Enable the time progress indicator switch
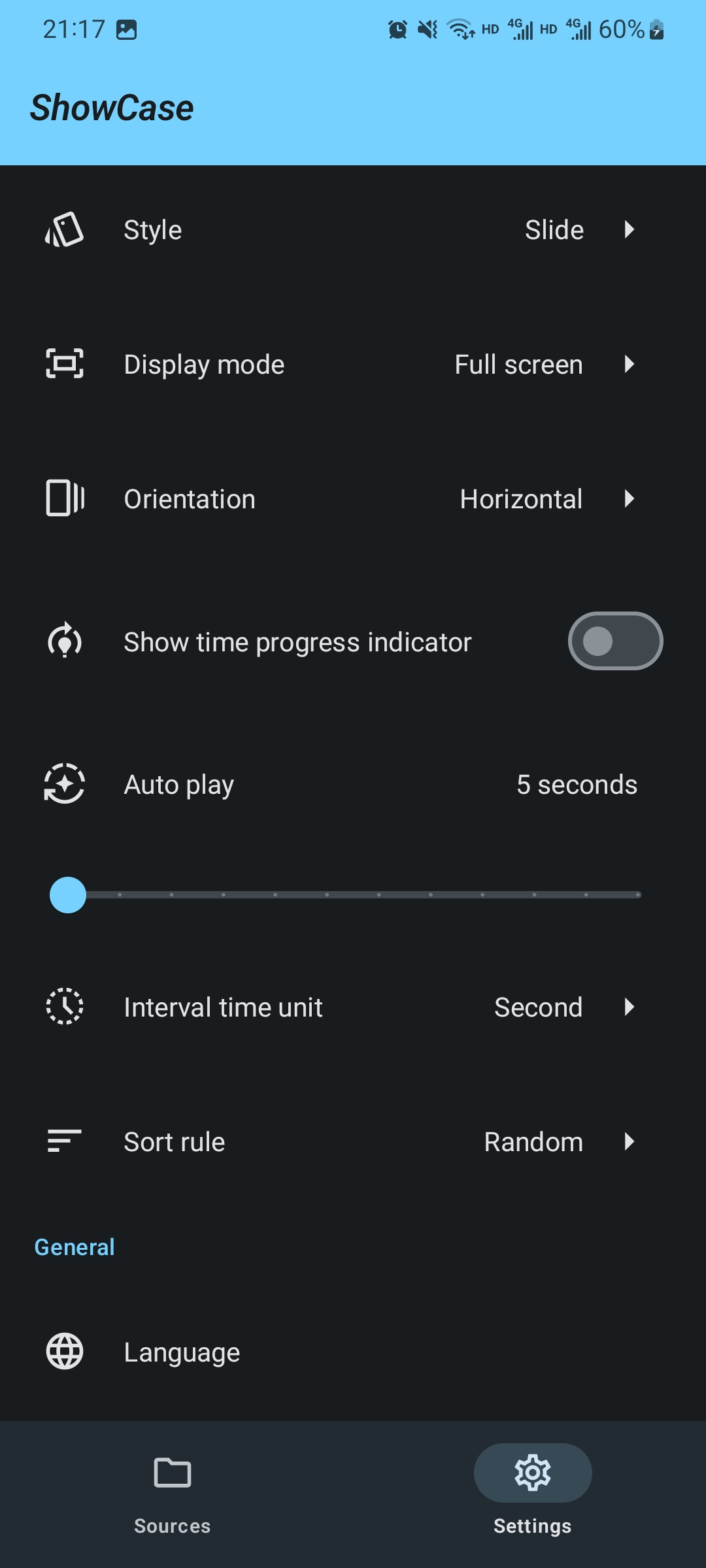Image resolution: width=706 pixels, height=1568 pixels. pyautogui.click(x=615, y=642)
